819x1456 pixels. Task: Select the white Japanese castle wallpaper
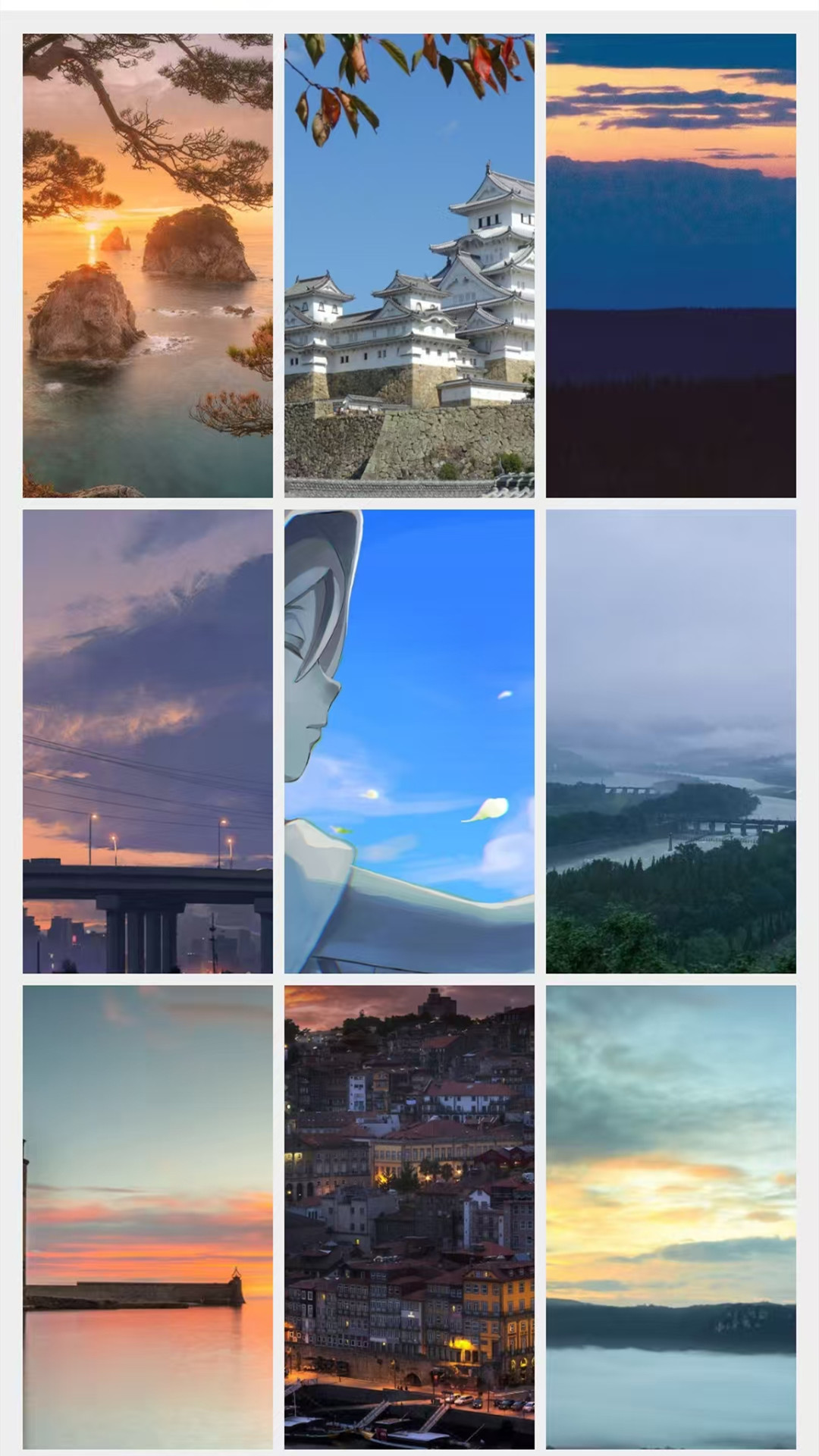(x=409, y=265)
